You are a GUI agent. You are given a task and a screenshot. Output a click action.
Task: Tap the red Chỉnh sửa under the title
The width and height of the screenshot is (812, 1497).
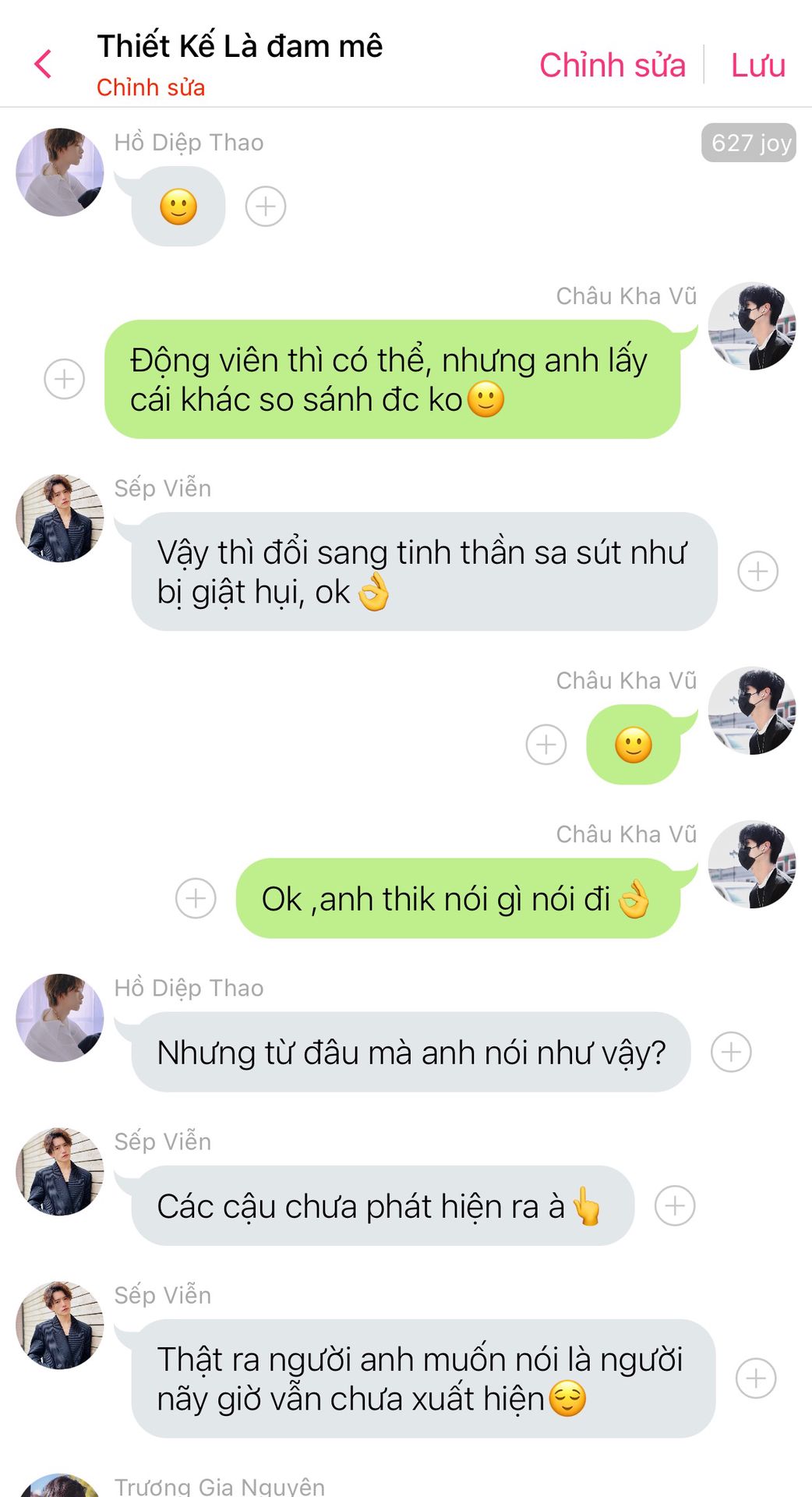(x=150, y=87)
